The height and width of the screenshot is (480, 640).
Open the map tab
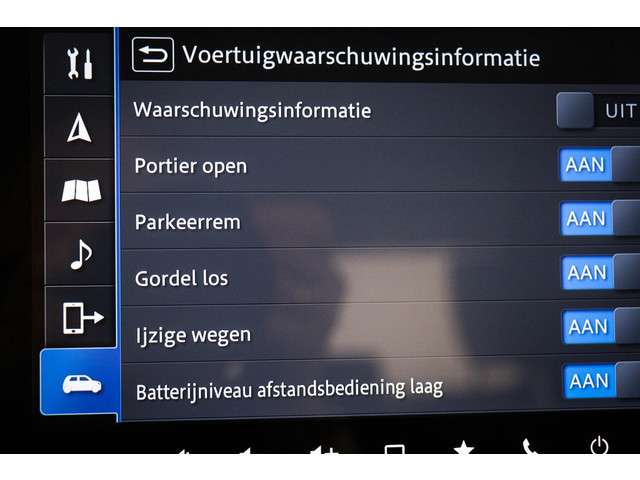pos(80,191)
